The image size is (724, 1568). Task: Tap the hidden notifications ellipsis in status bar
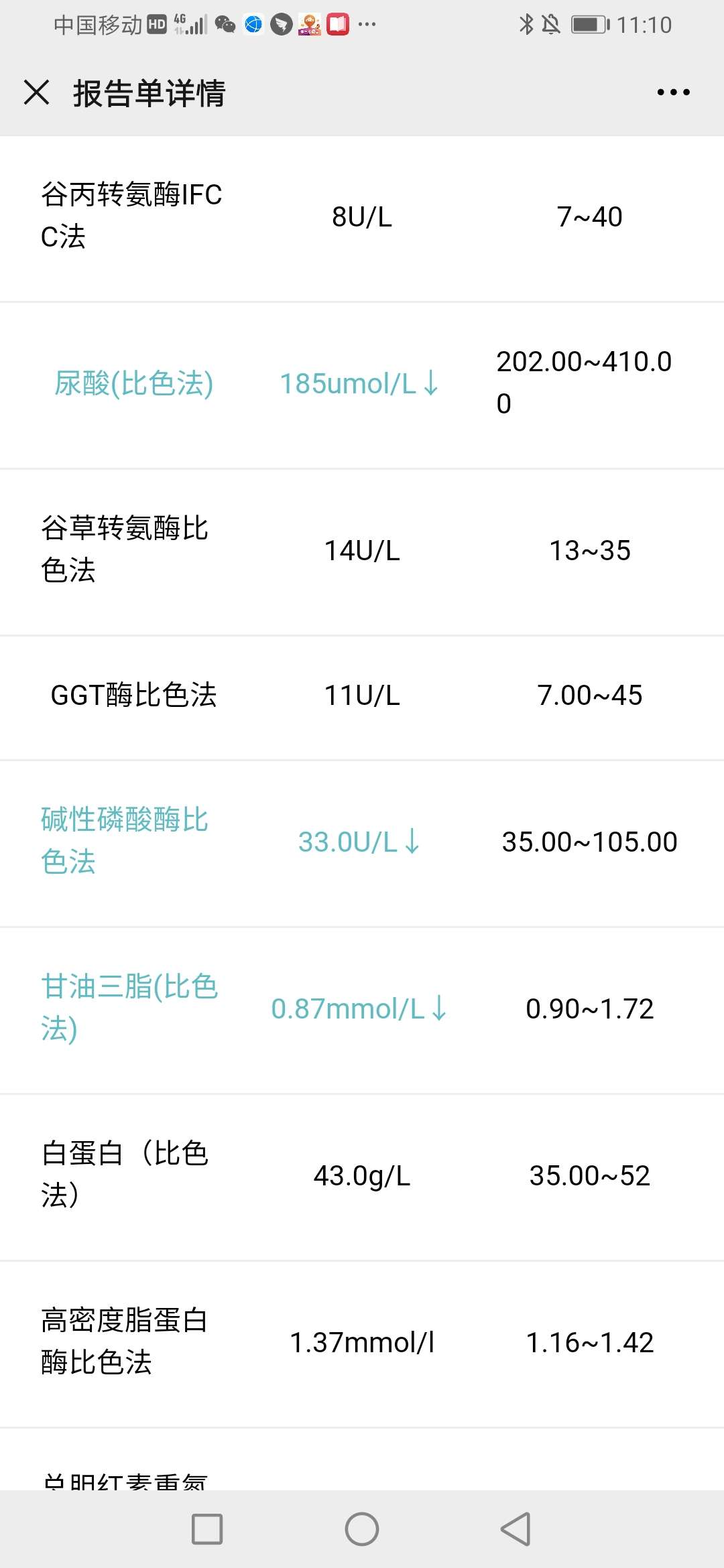pos(368,27)
